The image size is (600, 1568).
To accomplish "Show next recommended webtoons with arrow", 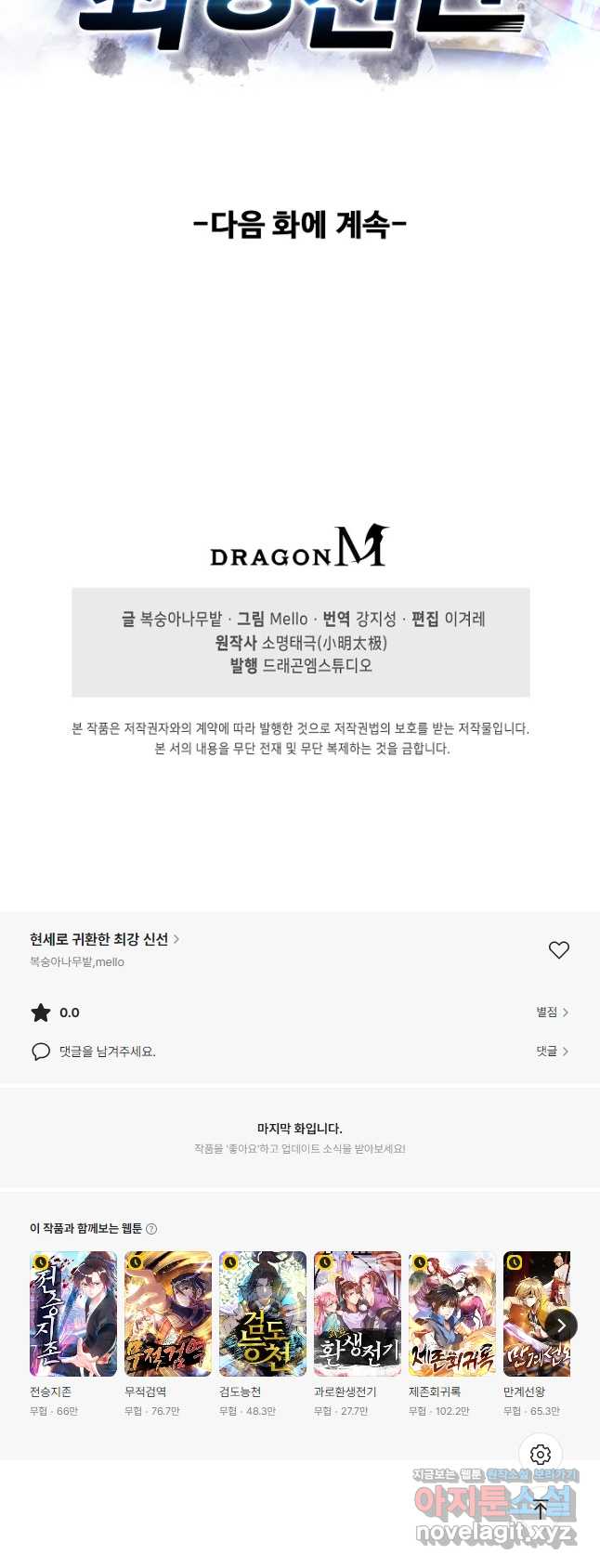I will pos(561,1326).
